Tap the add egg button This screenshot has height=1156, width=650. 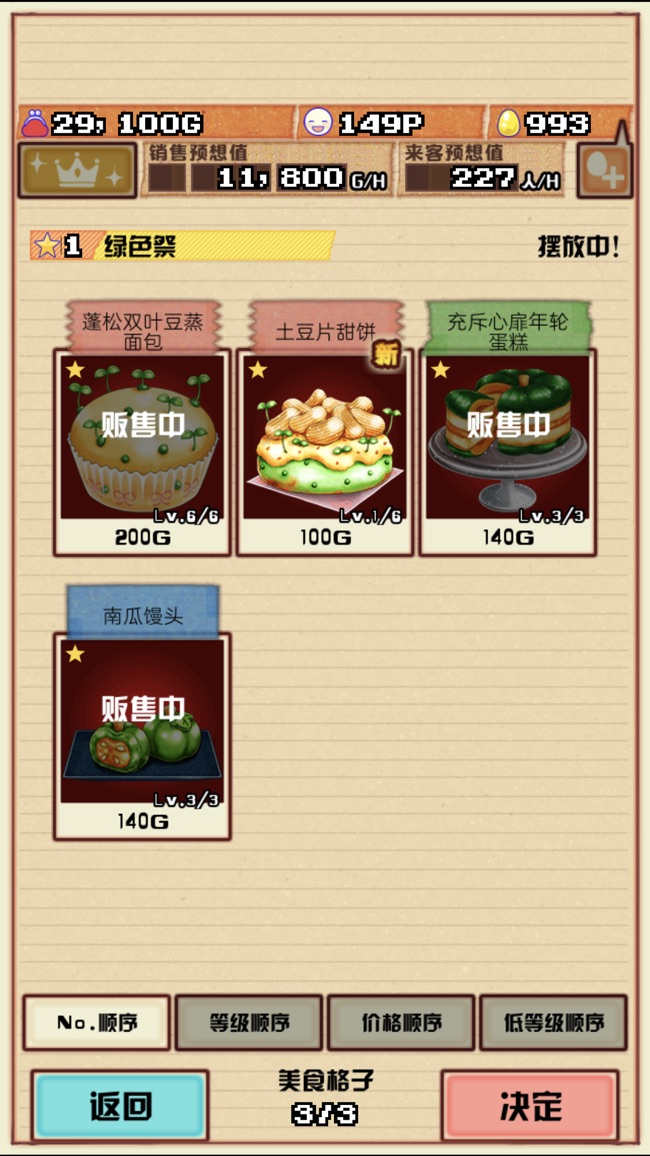coord(604,170)
